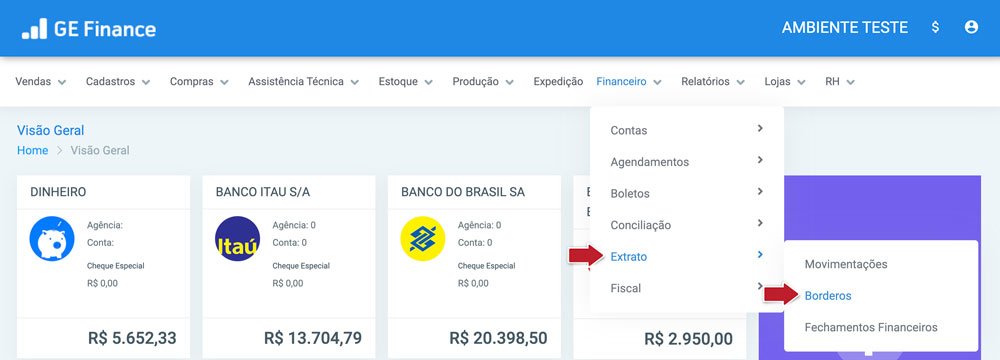Open the Agendamentos submenu
Screen dimensions: 1000x360
[x=687, y=162]
